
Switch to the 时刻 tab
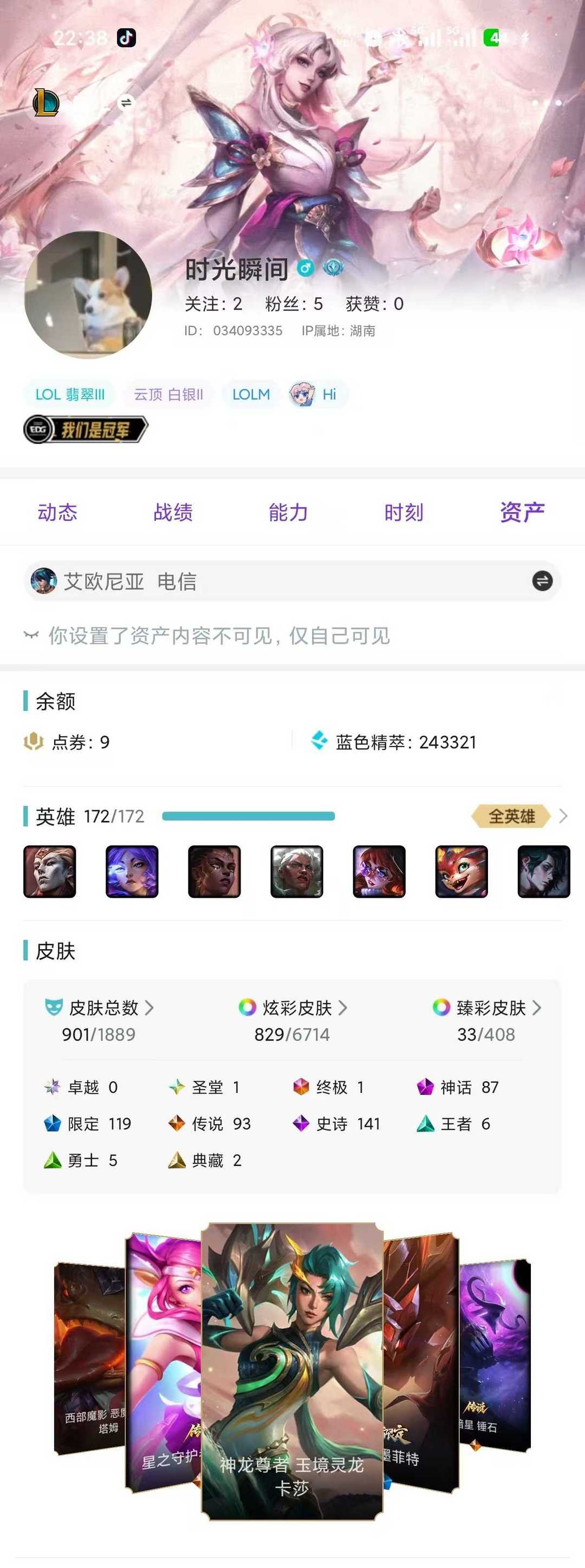[403, 512]
